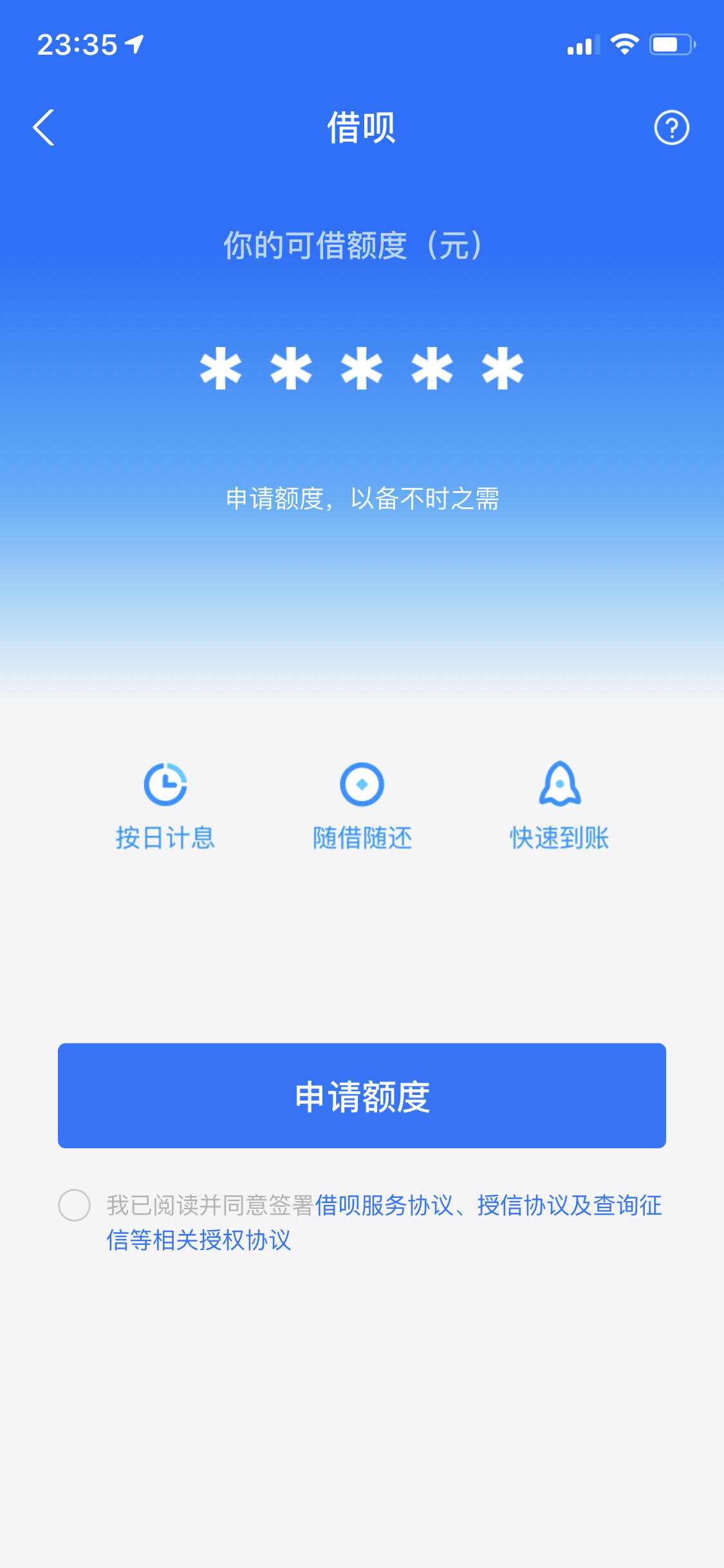The width and height of the screenshot is (724, 1568).
Task: Click the help question mark icon
Action: (x=671, y=127)
